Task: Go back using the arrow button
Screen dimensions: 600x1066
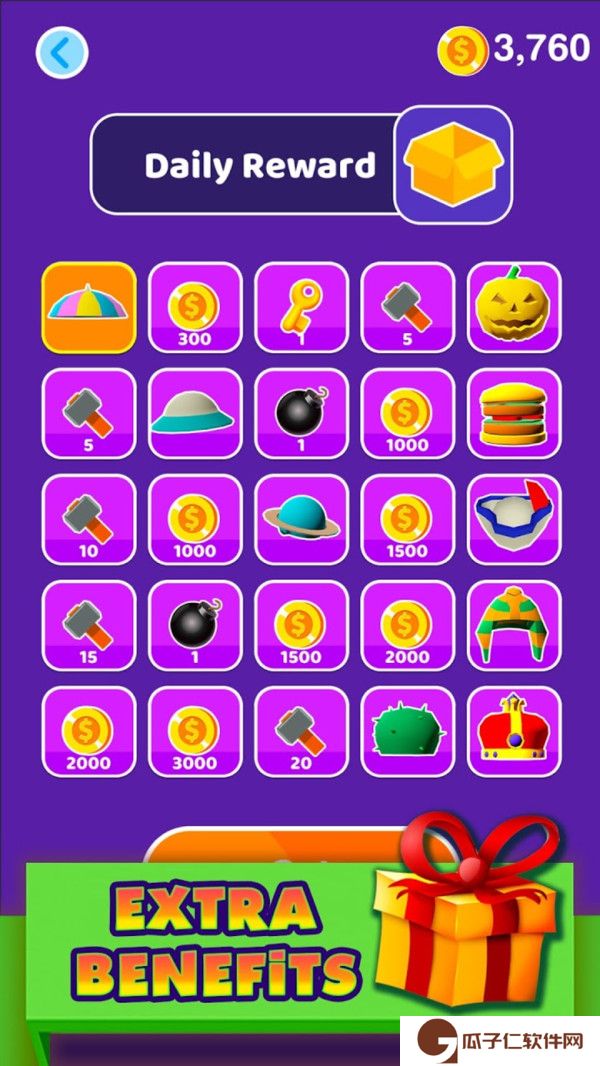Action: click(62, 52)
